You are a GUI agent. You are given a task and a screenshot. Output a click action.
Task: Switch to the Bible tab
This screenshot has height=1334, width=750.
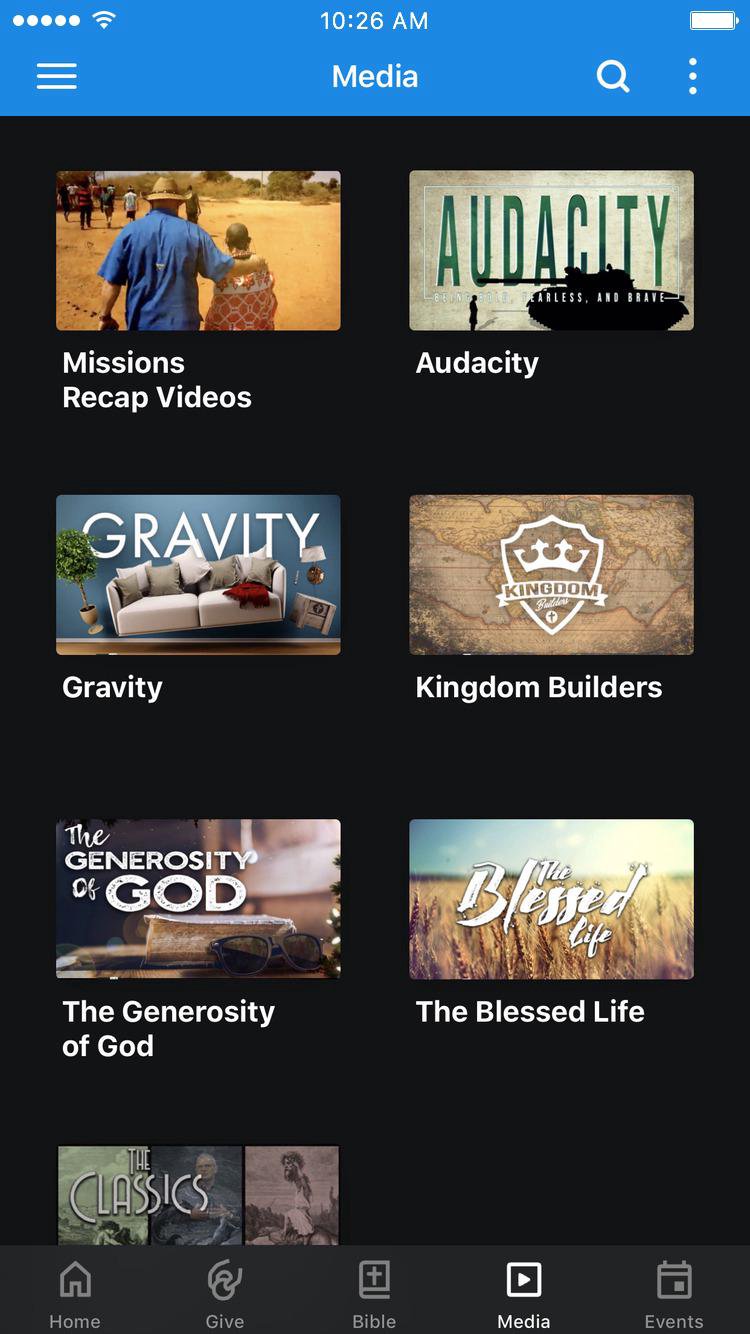(374, 1292)
